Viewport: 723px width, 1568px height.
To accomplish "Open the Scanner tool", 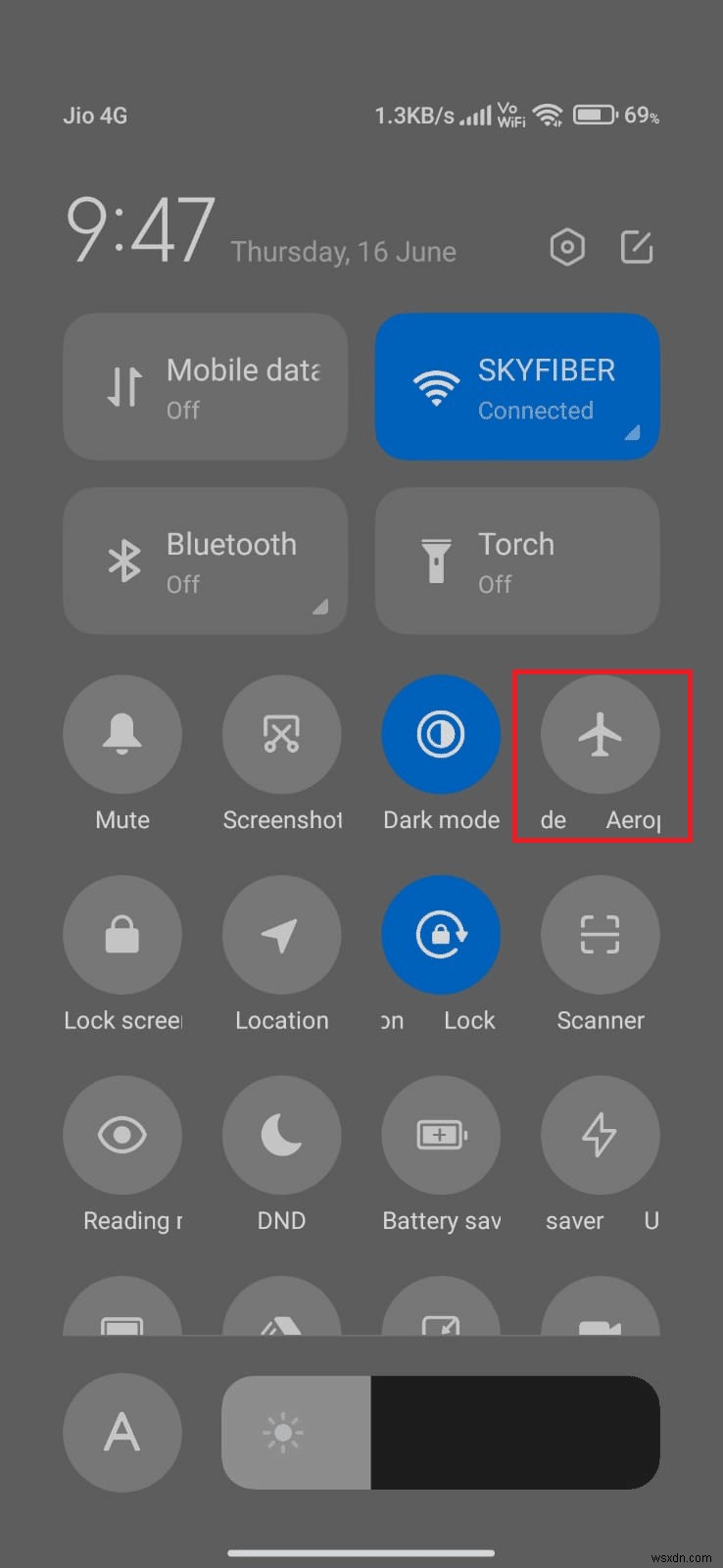I will point(600,934).
